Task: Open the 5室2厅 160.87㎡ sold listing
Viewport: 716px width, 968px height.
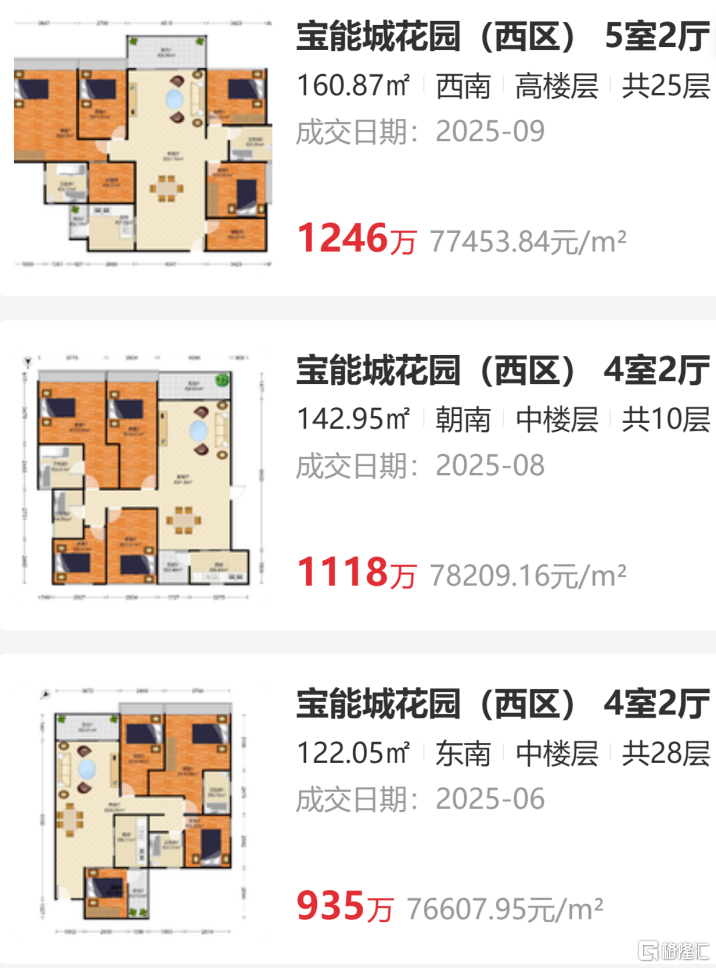Action: coord(502,39)
